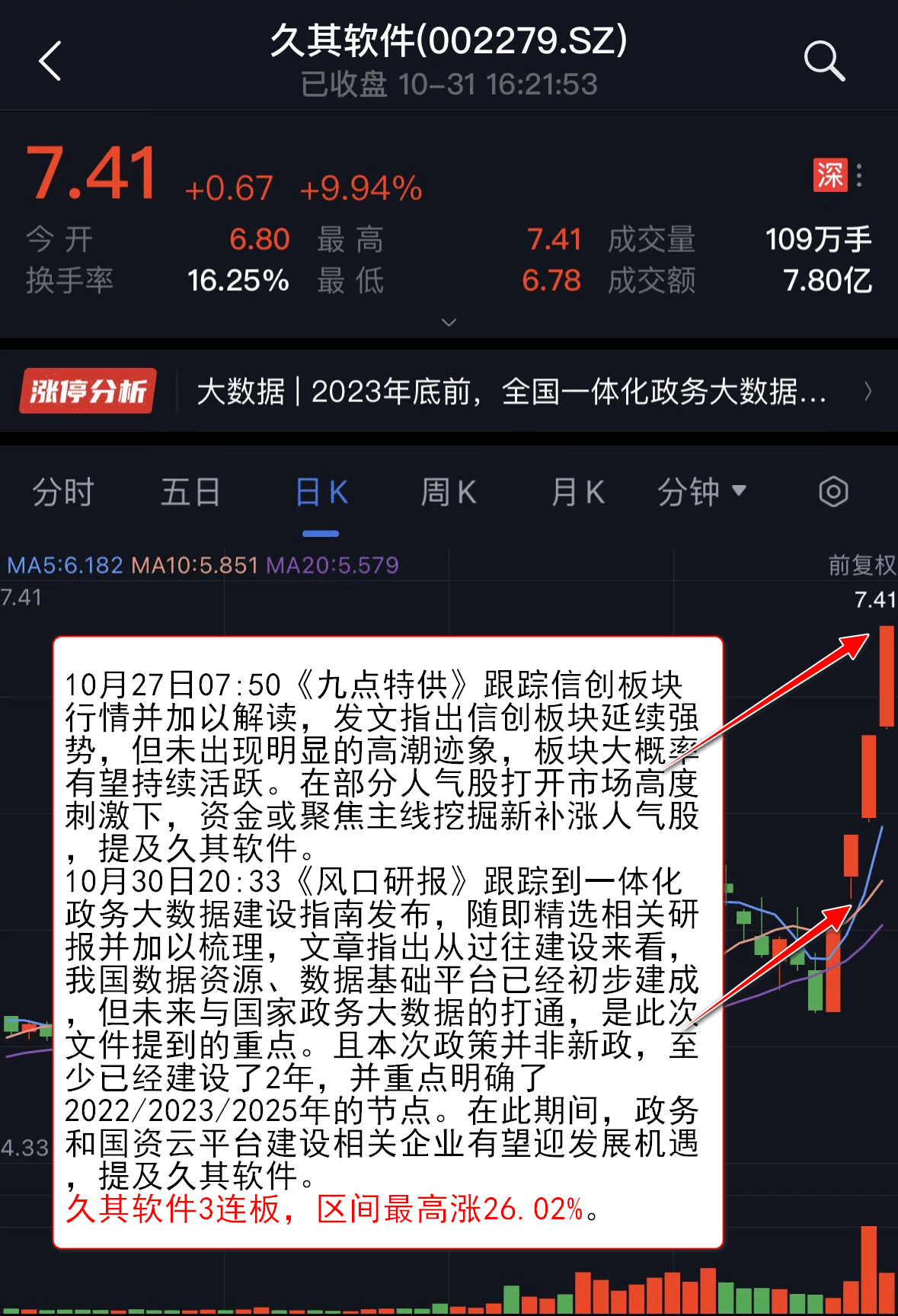This screenshot has width=898, height=1316.
Task: View the 周K weekly chart
Action: pos(449,492)
